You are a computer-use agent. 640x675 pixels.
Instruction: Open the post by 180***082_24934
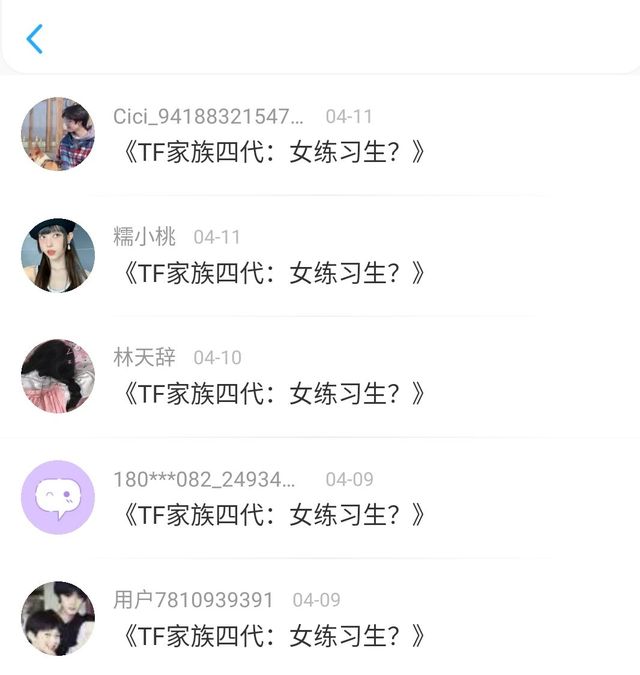[275, 515]
